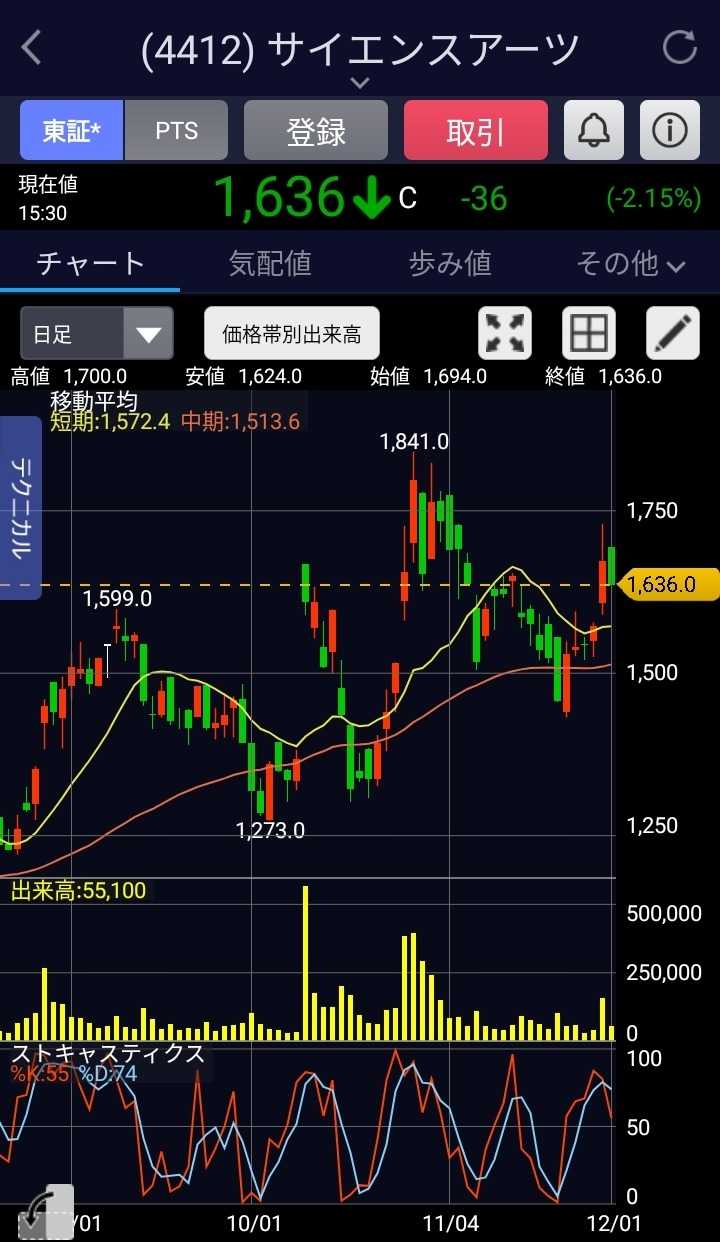Screen dimensions: 720x1242
Task: Open the pencil drawing tool
Action: point(672,333)
